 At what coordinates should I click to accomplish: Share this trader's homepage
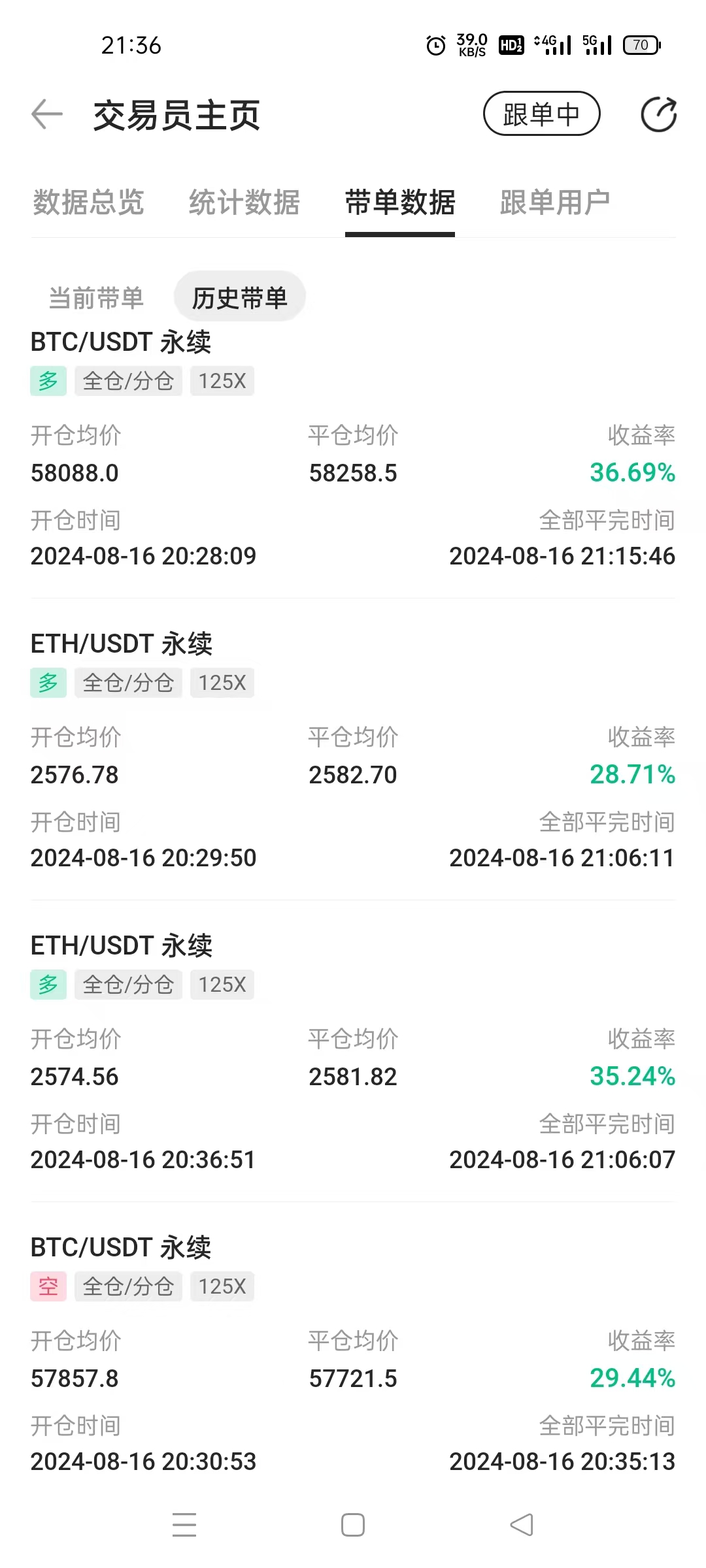[658, 114]
